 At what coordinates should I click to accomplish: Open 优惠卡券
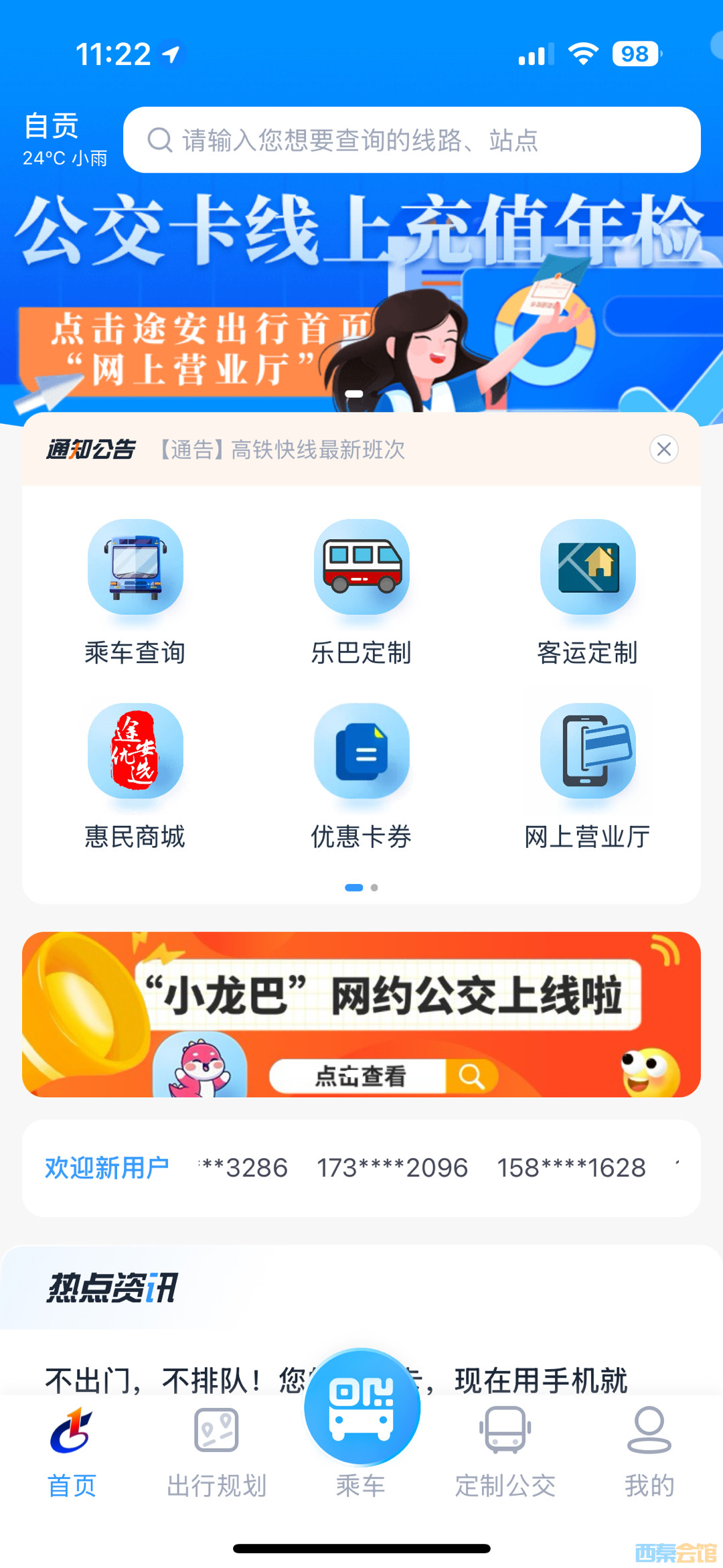click(x=361, y=775)
